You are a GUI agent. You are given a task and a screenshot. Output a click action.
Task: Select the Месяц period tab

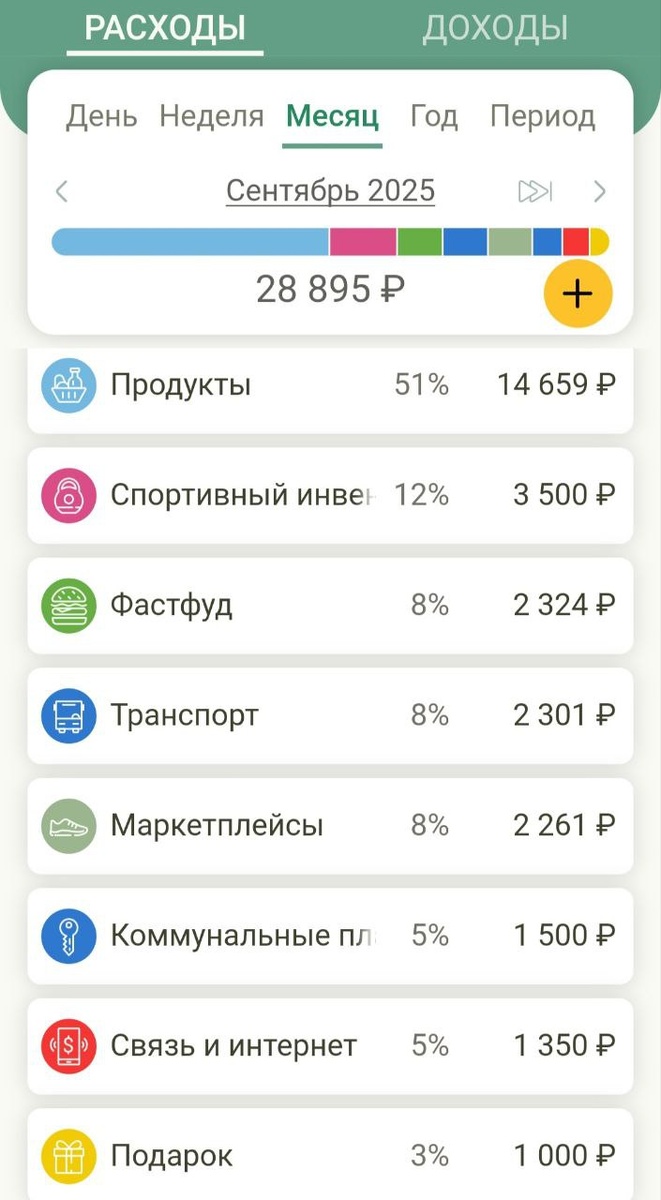pyautogui.click(x=332, y=117)
